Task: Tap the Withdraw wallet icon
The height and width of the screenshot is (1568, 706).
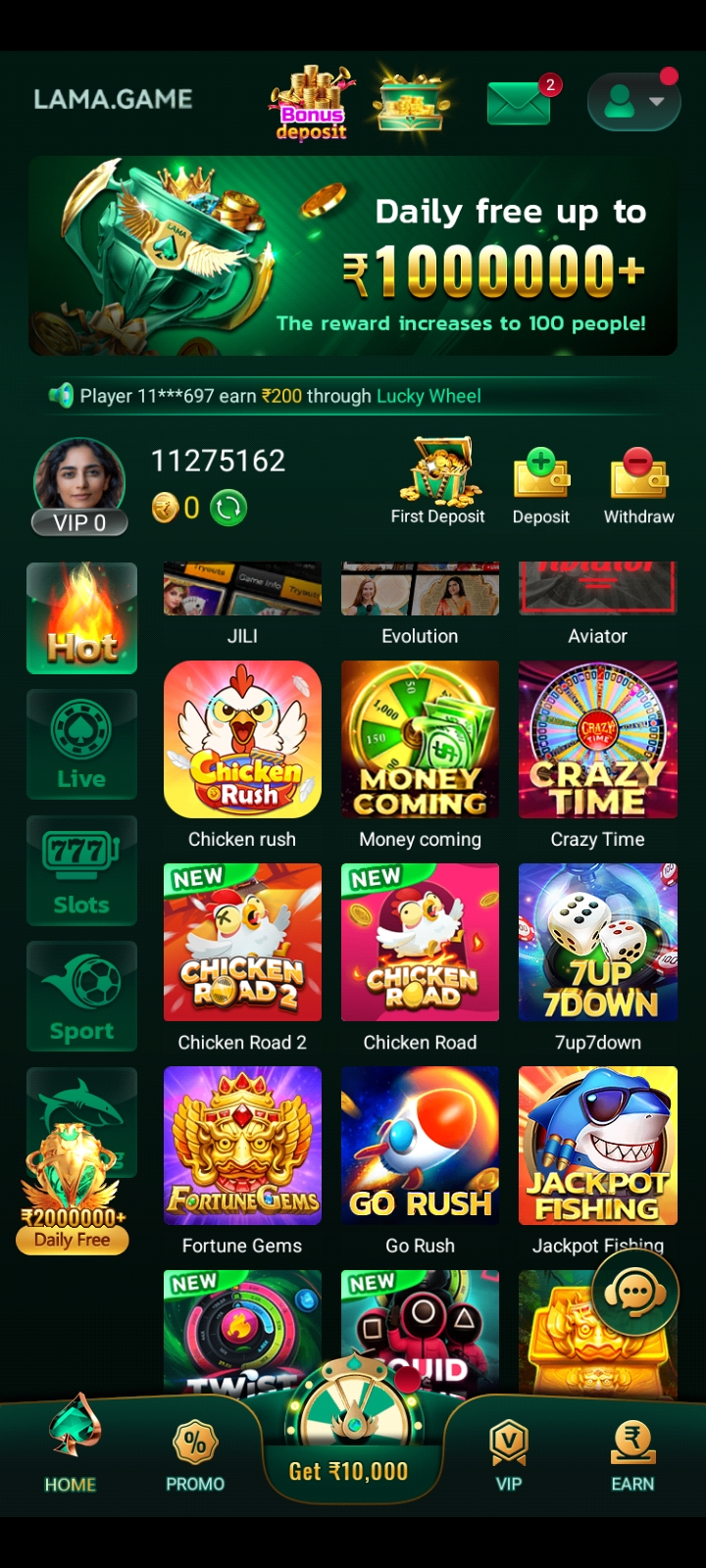Action: point(638,477)
